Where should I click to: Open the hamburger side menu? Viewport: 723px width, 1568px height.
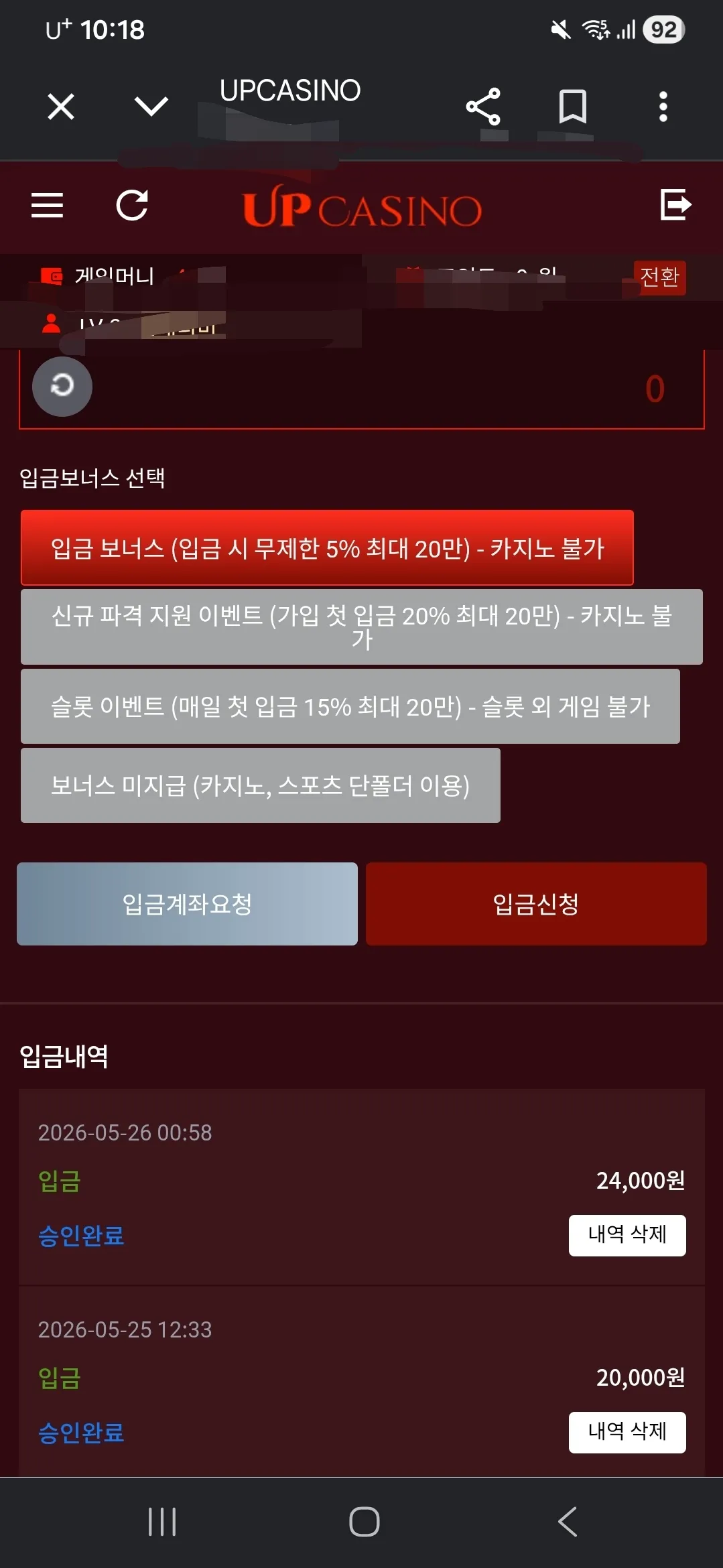pyautogui.click(x=47, y=205)
